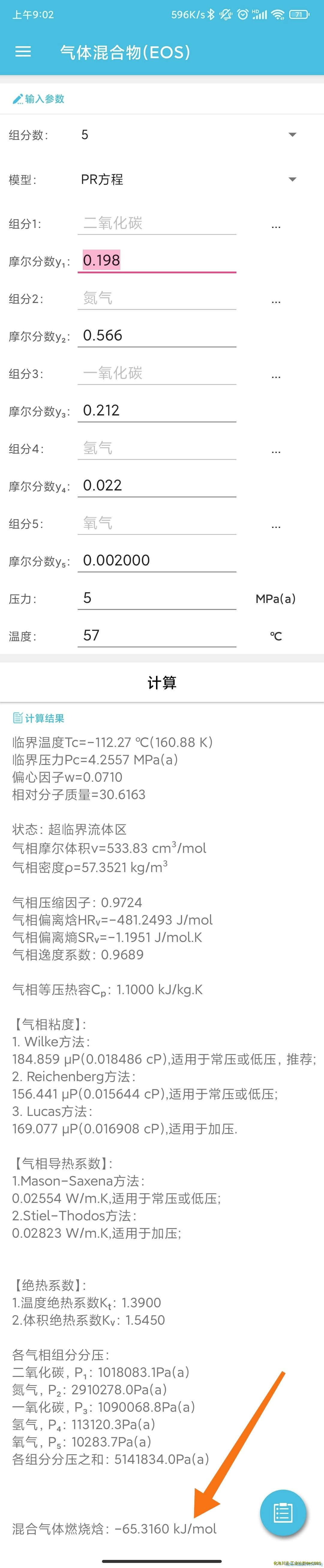
Task: Tap the floating clipboard button
Action: 283,1512
